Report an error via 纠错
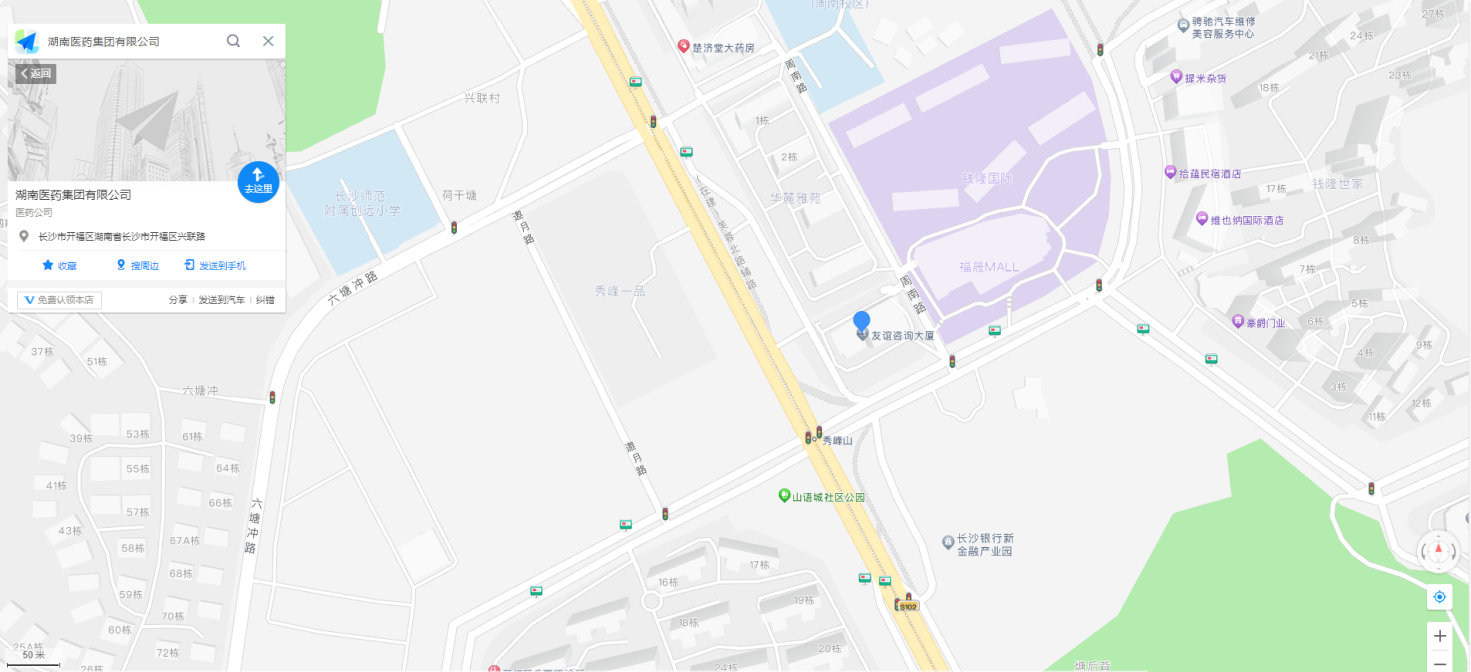 [x=265, y=300]
